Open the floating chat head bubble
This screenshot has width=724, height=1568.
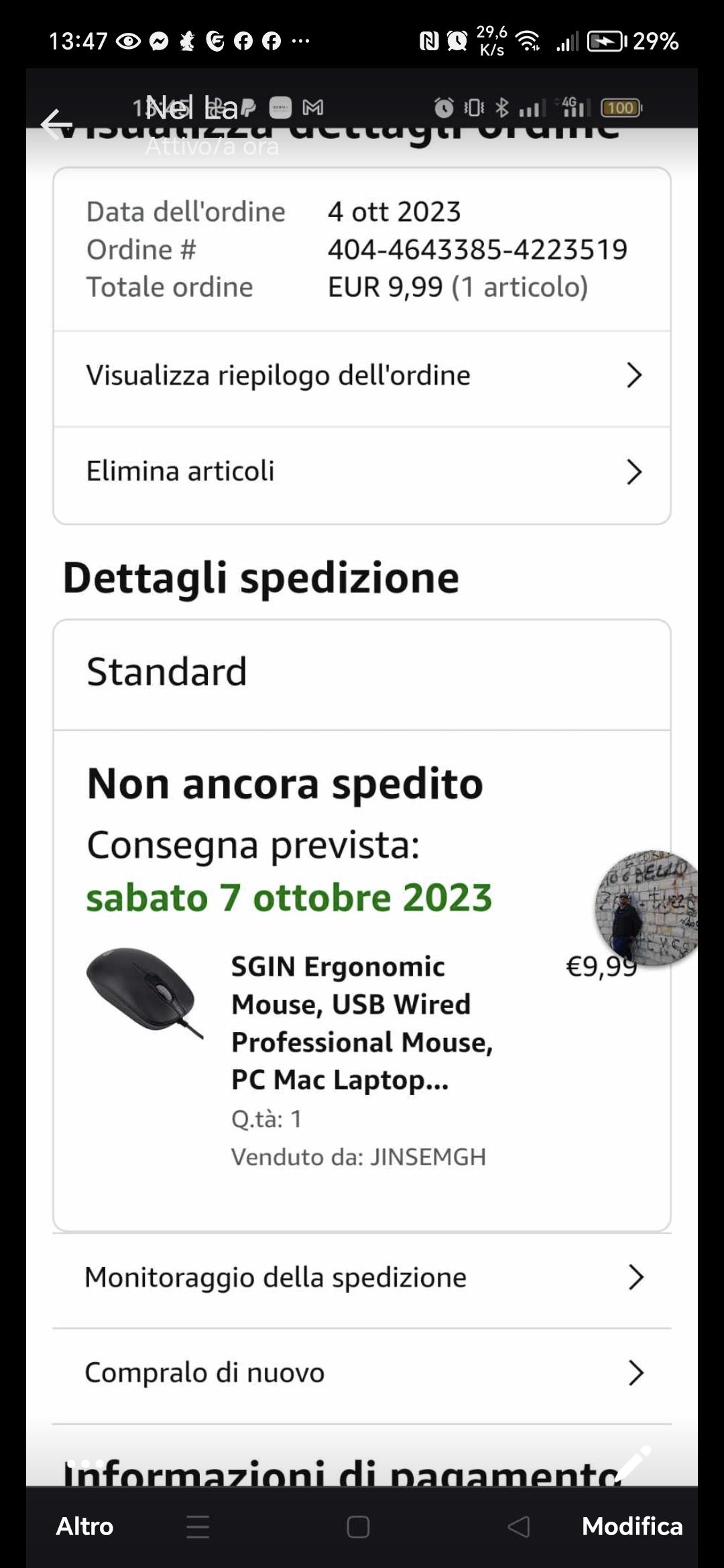647,908
